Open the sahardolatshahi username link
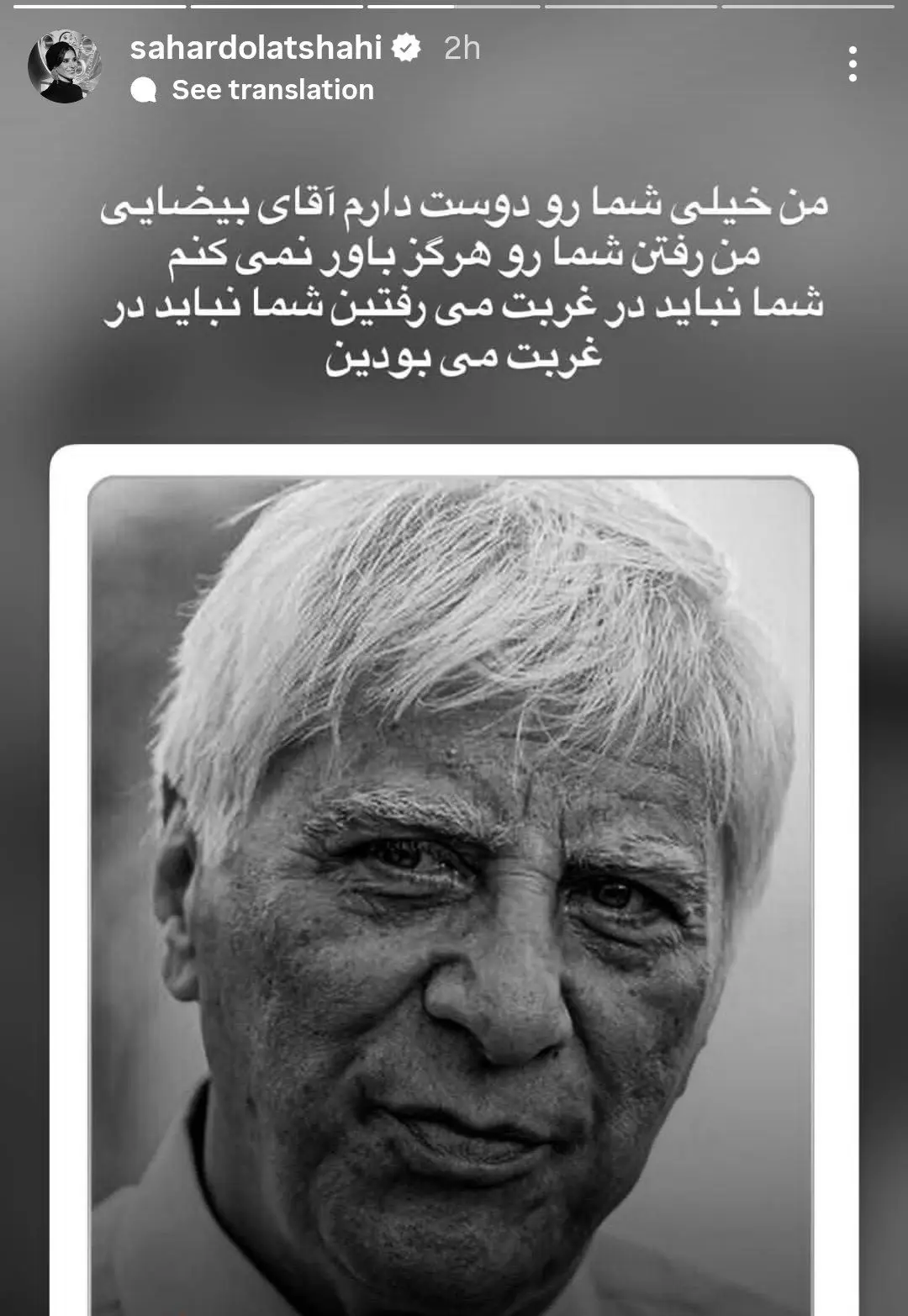908x1316 pixels. [256, 48]
